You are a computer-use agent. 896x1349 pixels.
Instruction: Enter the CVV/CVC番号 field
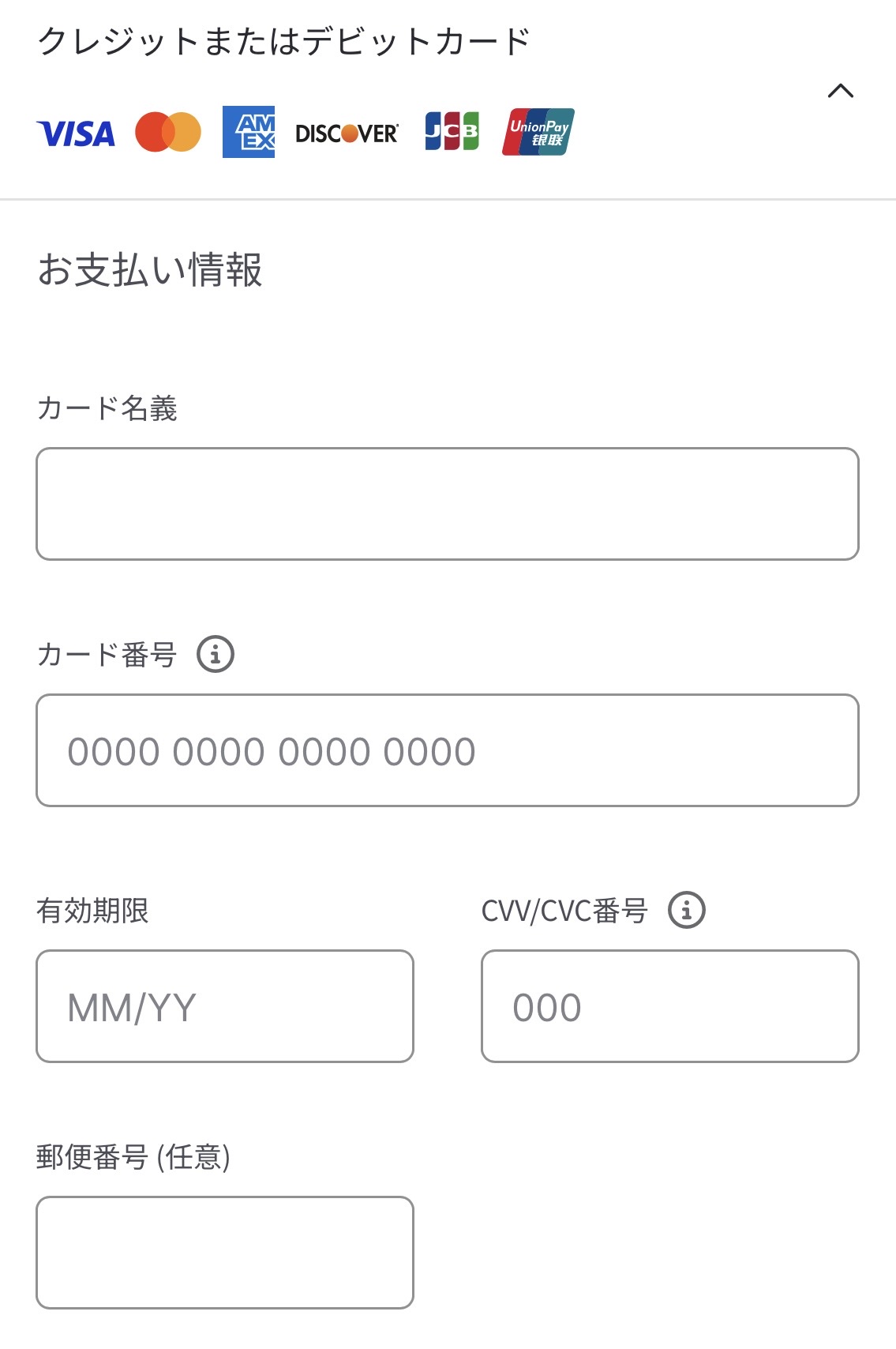click(669, 1006)
